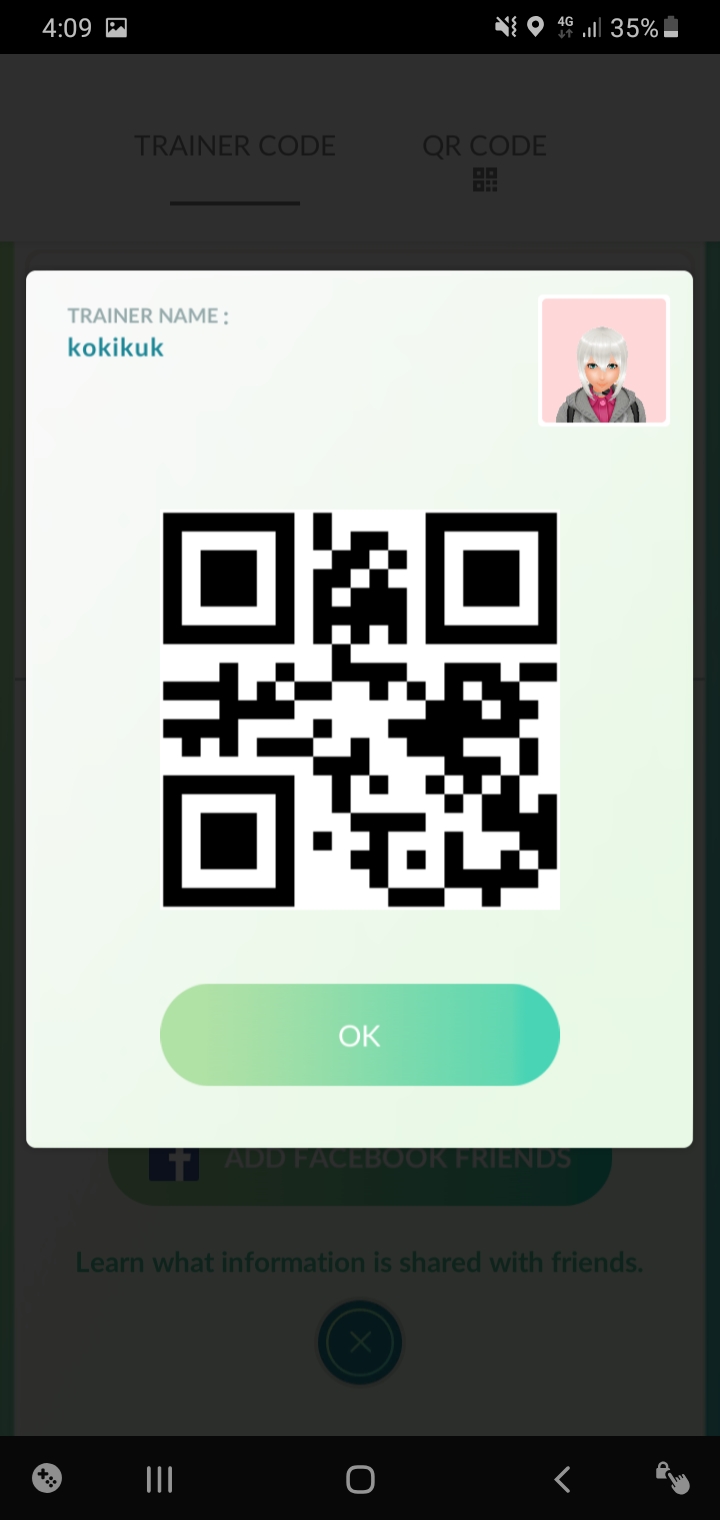Open the recent apps view
Viewport: 720px width, 1520px height.
pos(159,1479)
